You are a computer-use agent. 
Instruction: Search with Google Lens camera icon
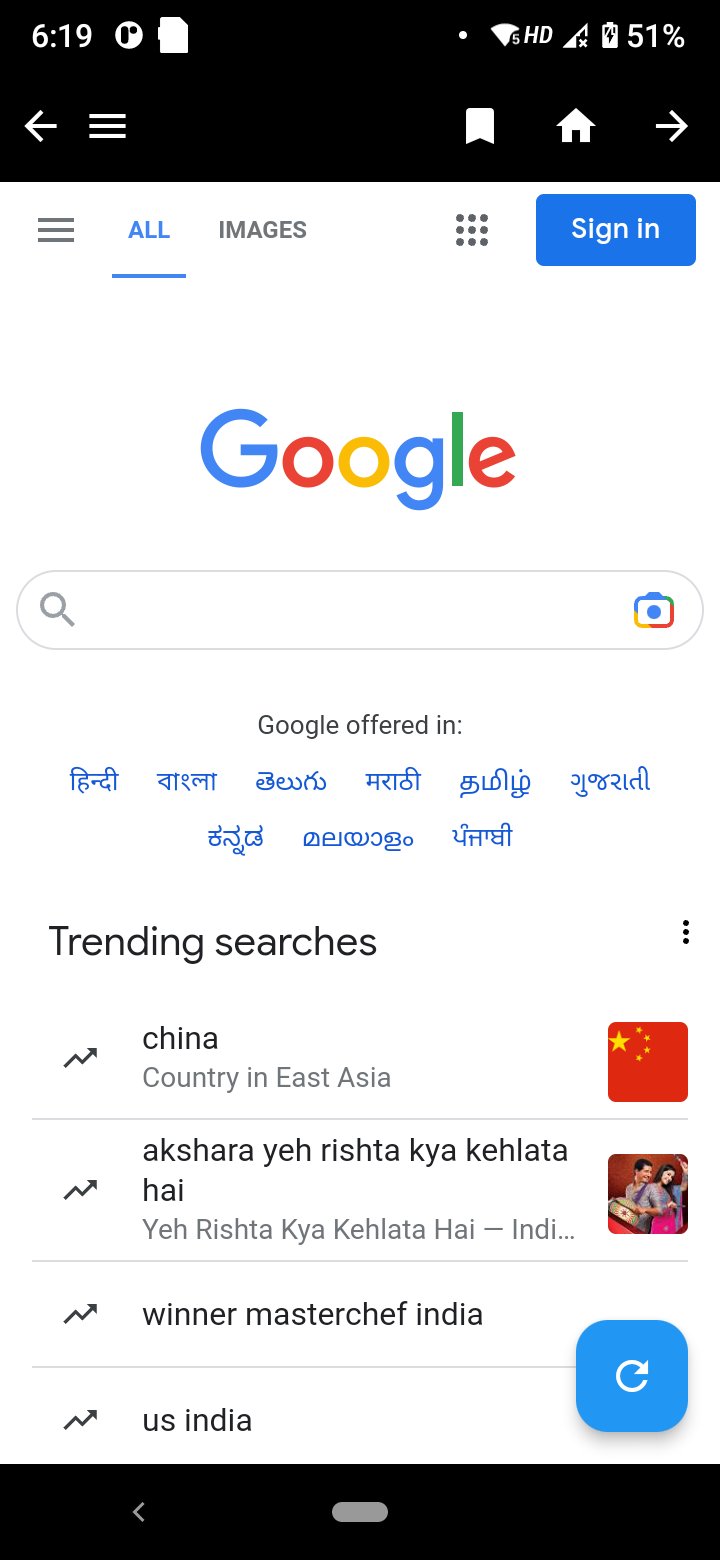[x=654, y=610]
